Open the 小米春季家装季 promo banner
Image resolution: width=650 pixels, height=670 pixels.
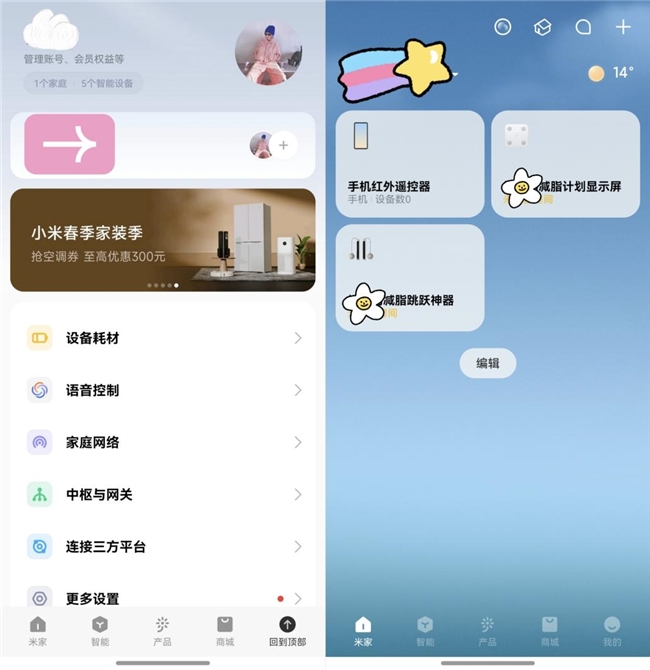pos(163,240)
